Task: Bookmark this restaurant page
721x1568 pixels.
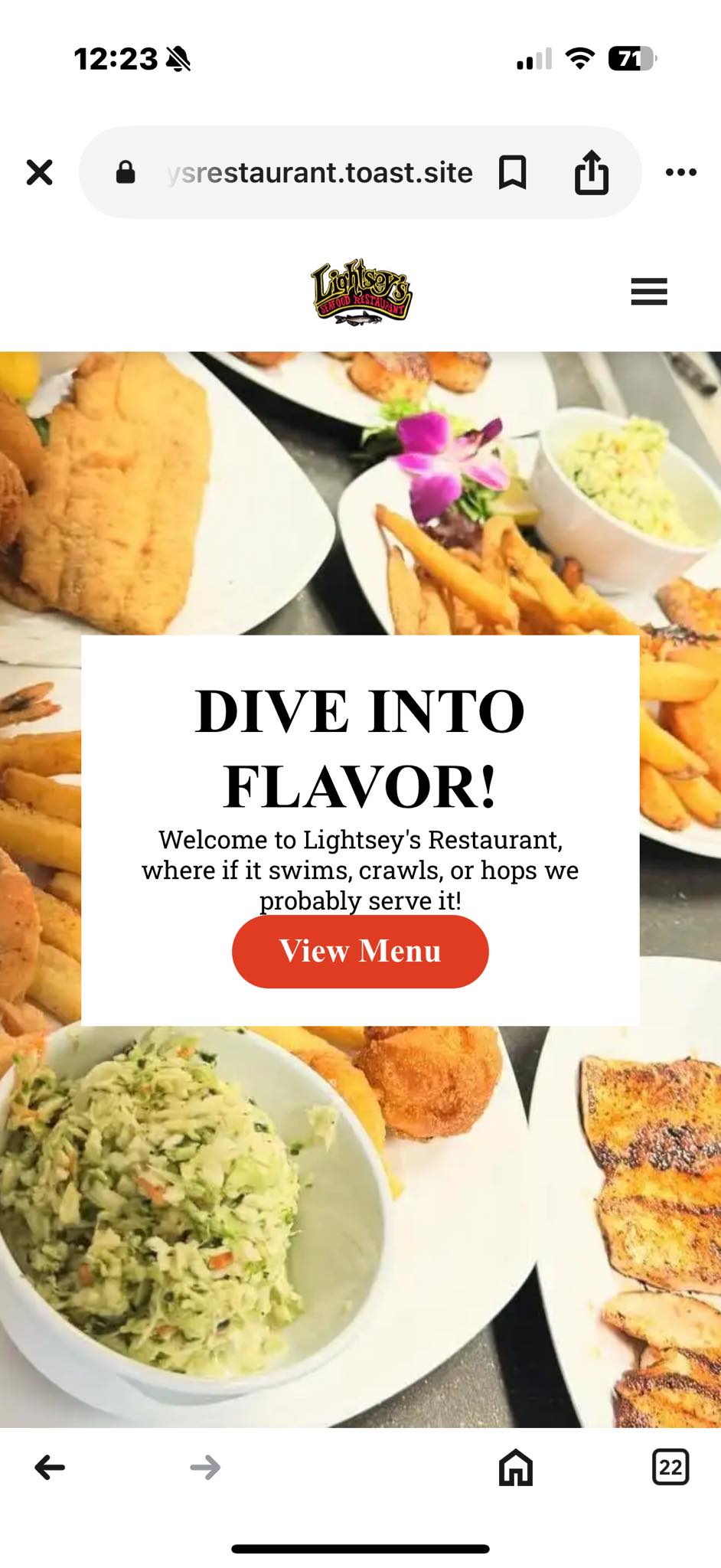Action: point(512,173)
